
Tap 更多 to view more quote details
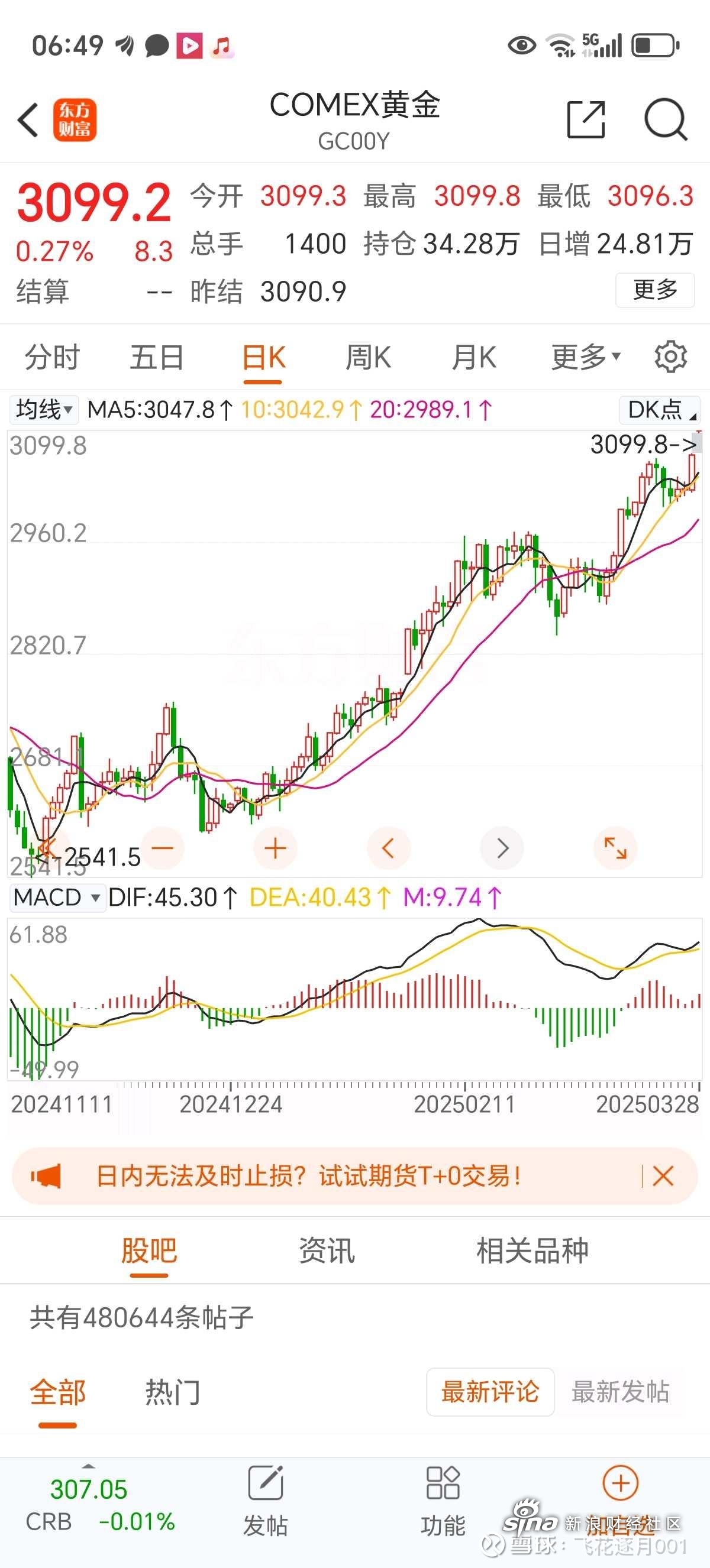(654, 291)
